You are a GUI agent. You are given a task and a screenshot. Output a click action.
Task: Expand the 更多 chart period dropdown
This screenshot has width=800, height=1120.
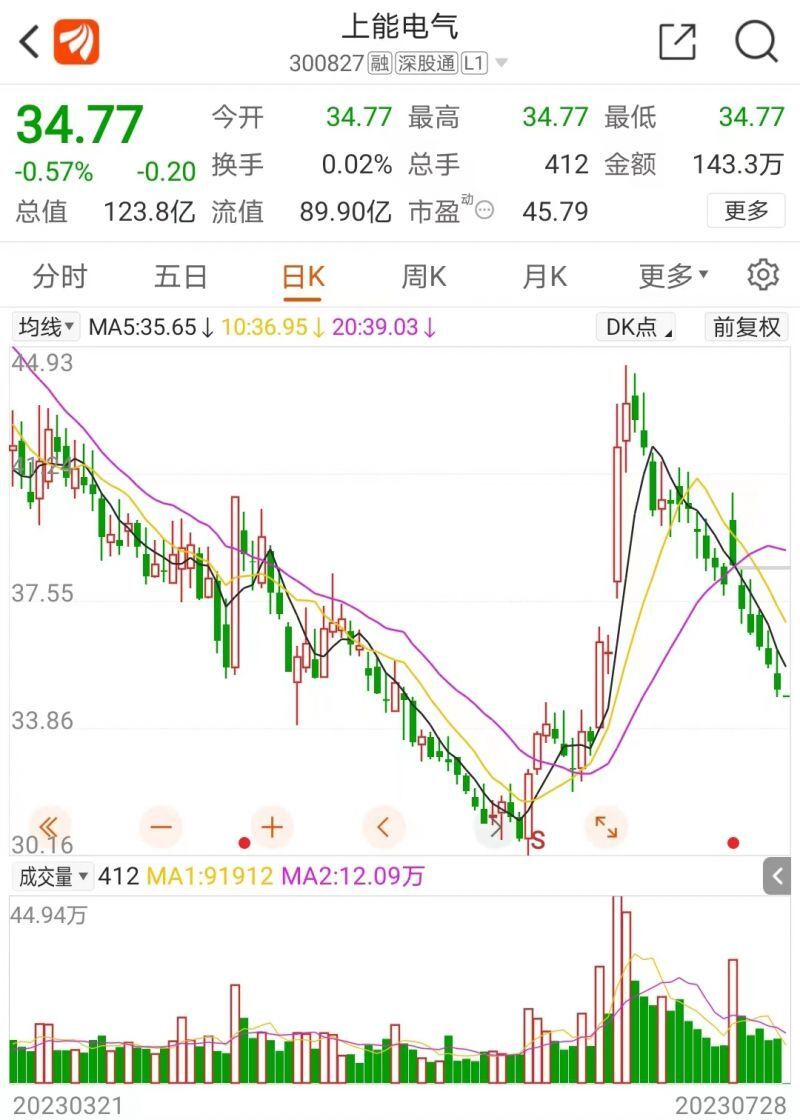point(673,276)
